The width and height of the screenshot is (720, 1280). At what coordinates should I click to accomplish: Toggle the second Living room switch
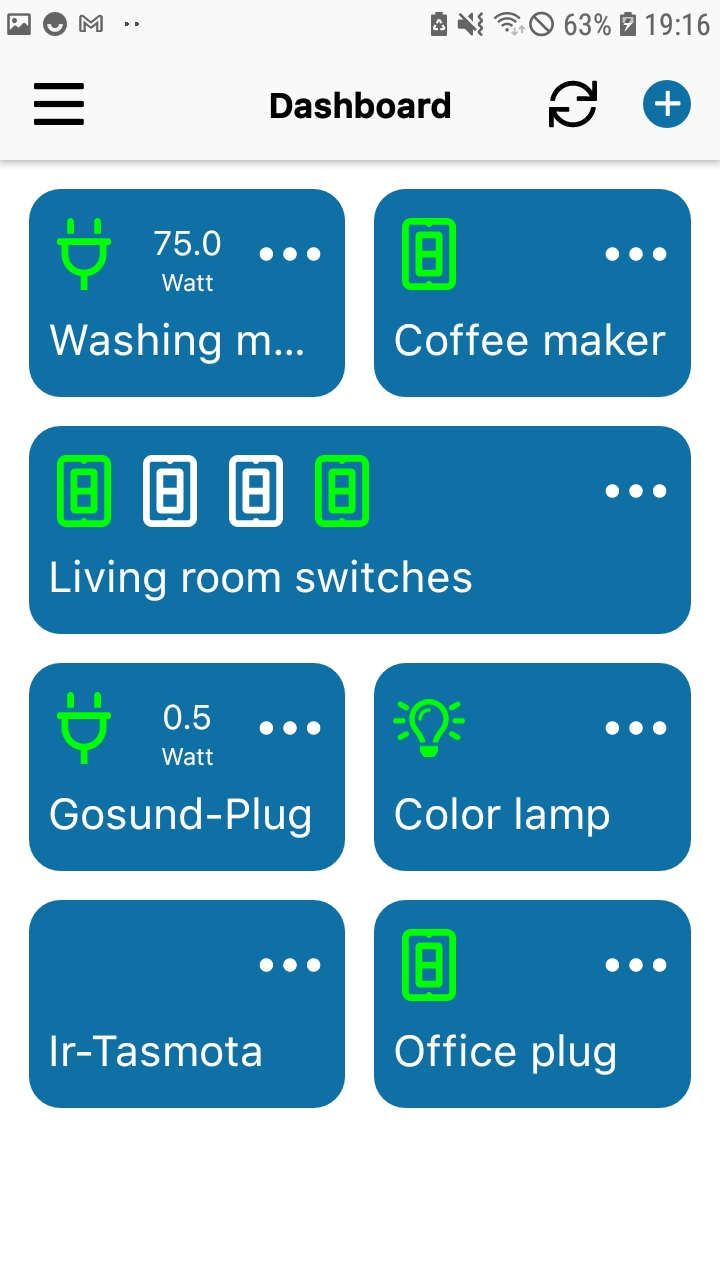[x=170, y=491]
